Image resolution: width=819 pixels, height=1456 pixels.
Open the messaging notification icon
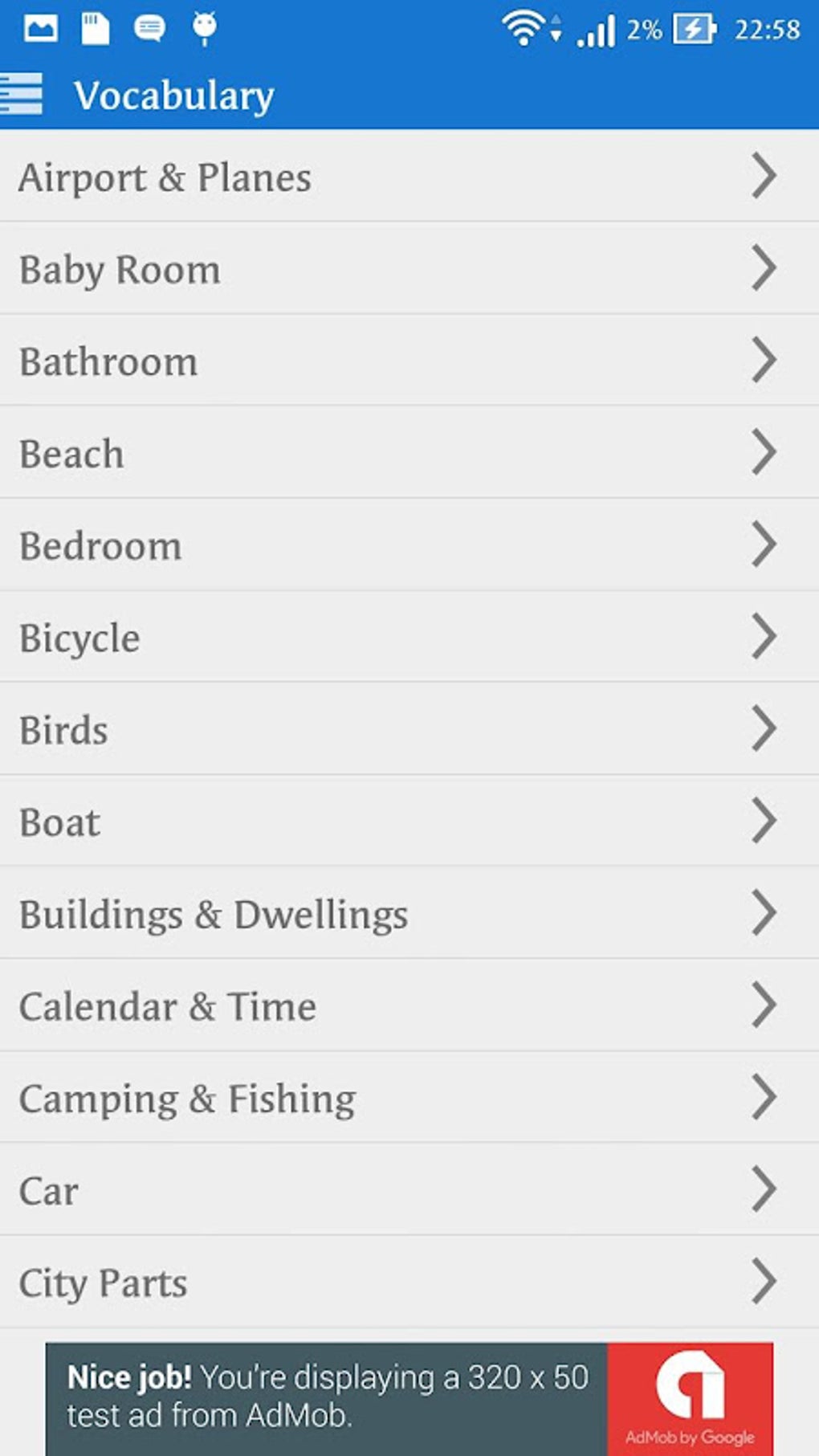pos(149,28)
